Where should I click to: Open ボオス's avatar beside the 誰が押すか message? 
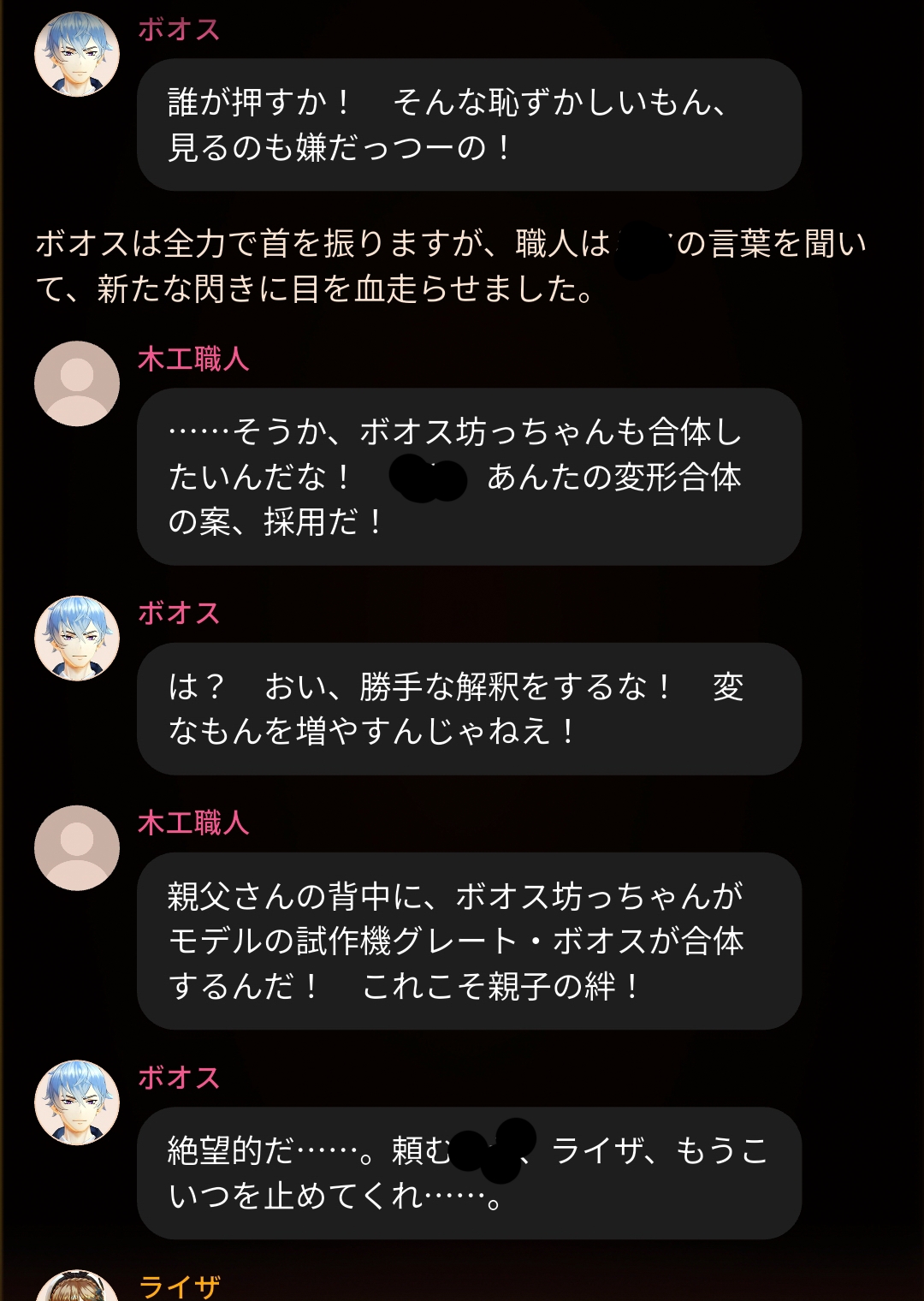[x=77, y=54]
